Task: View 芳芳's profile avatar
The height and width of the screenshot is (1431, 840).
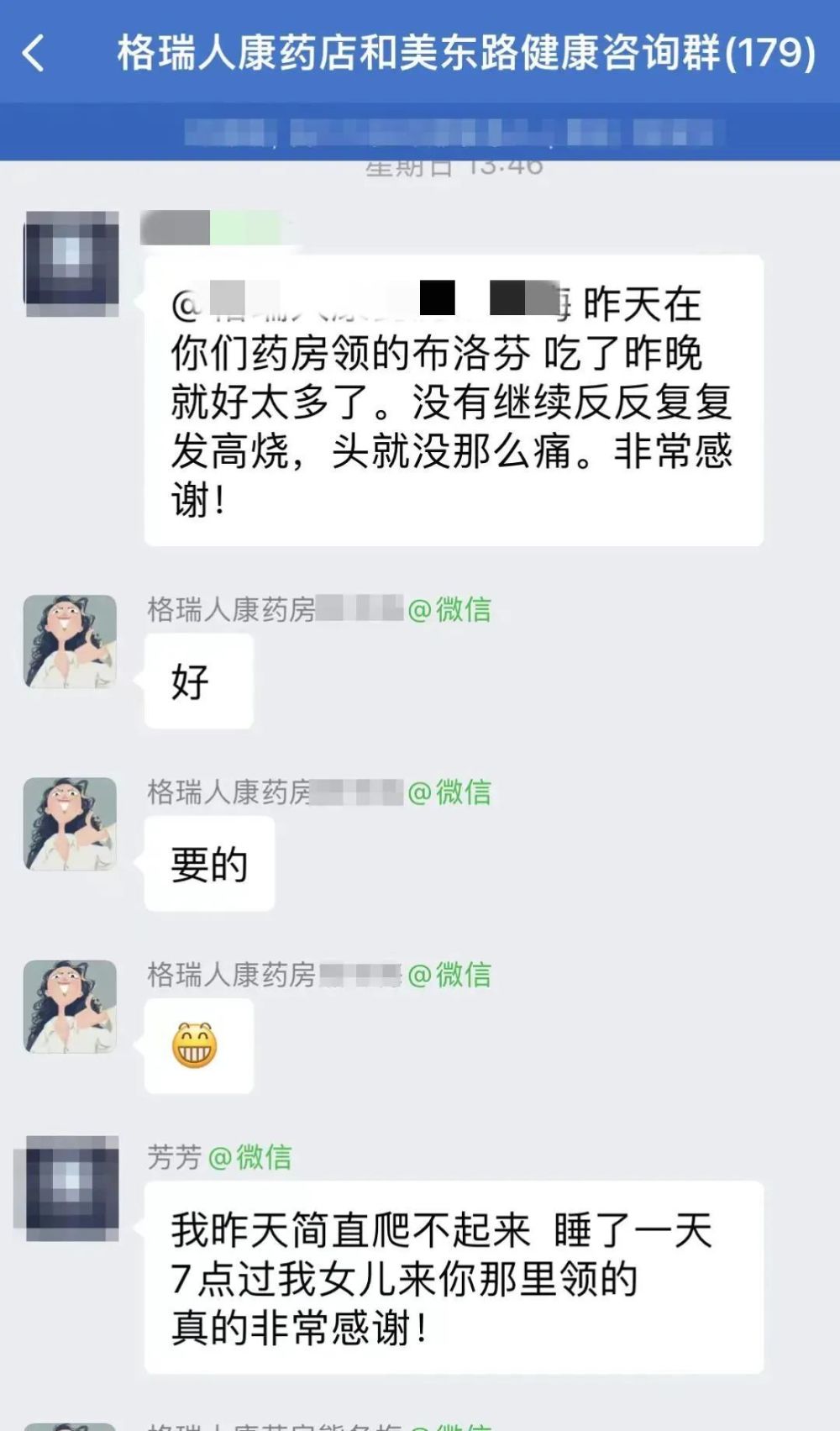Action: click(x=71, y=1188)
